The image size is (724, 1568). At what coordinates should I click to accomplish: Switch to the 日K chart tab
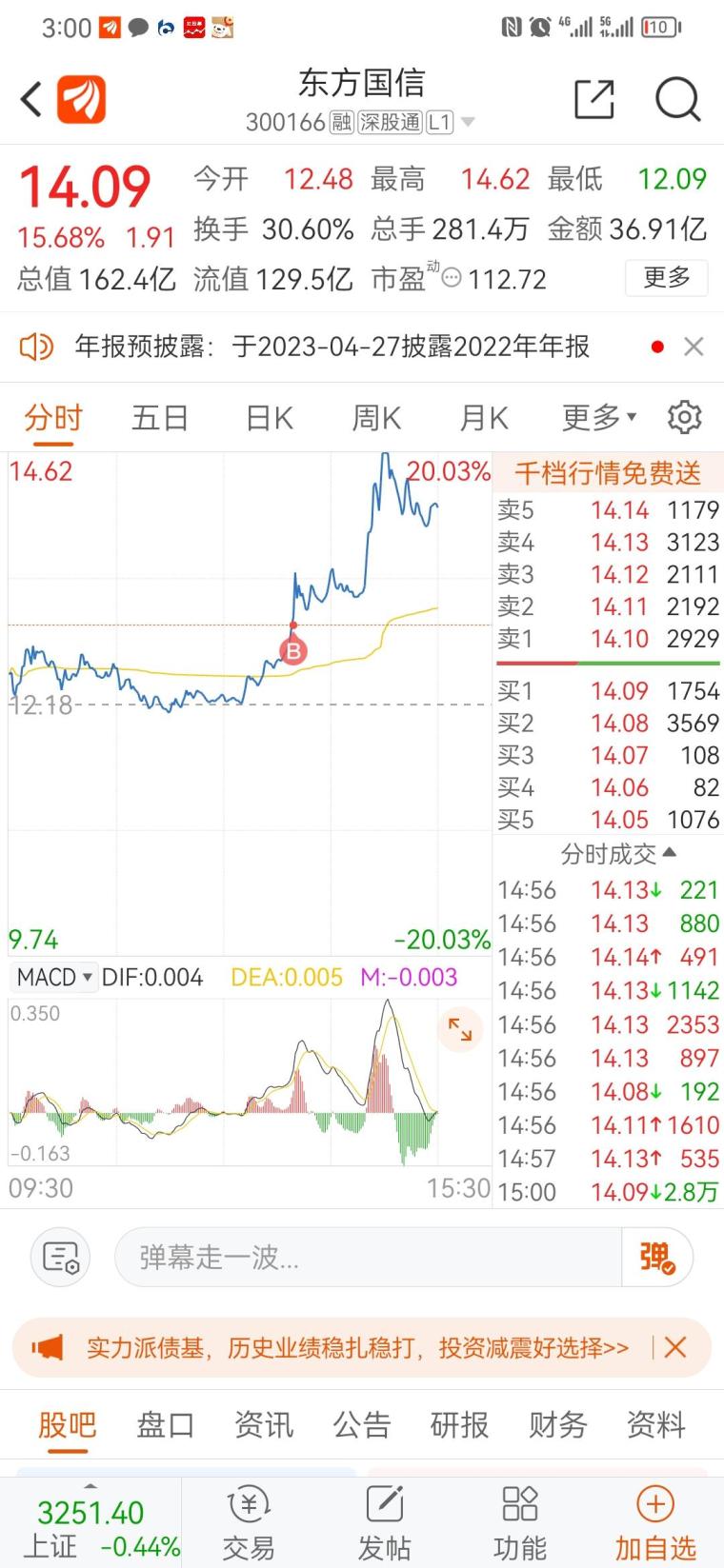coord(270,418)
